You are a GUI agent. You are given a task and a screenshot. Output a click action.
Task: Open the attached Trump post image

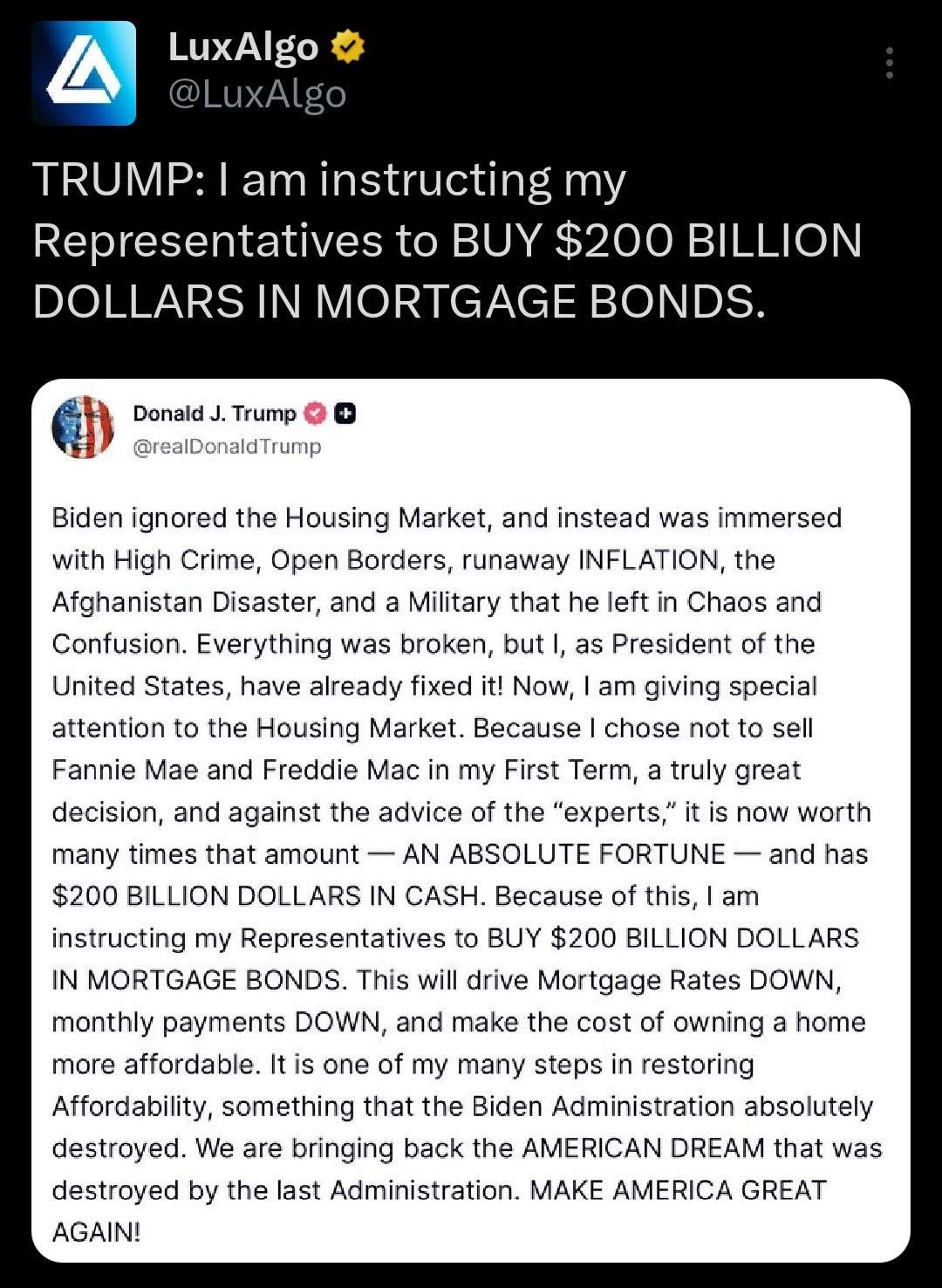click(x=471, y=820)
